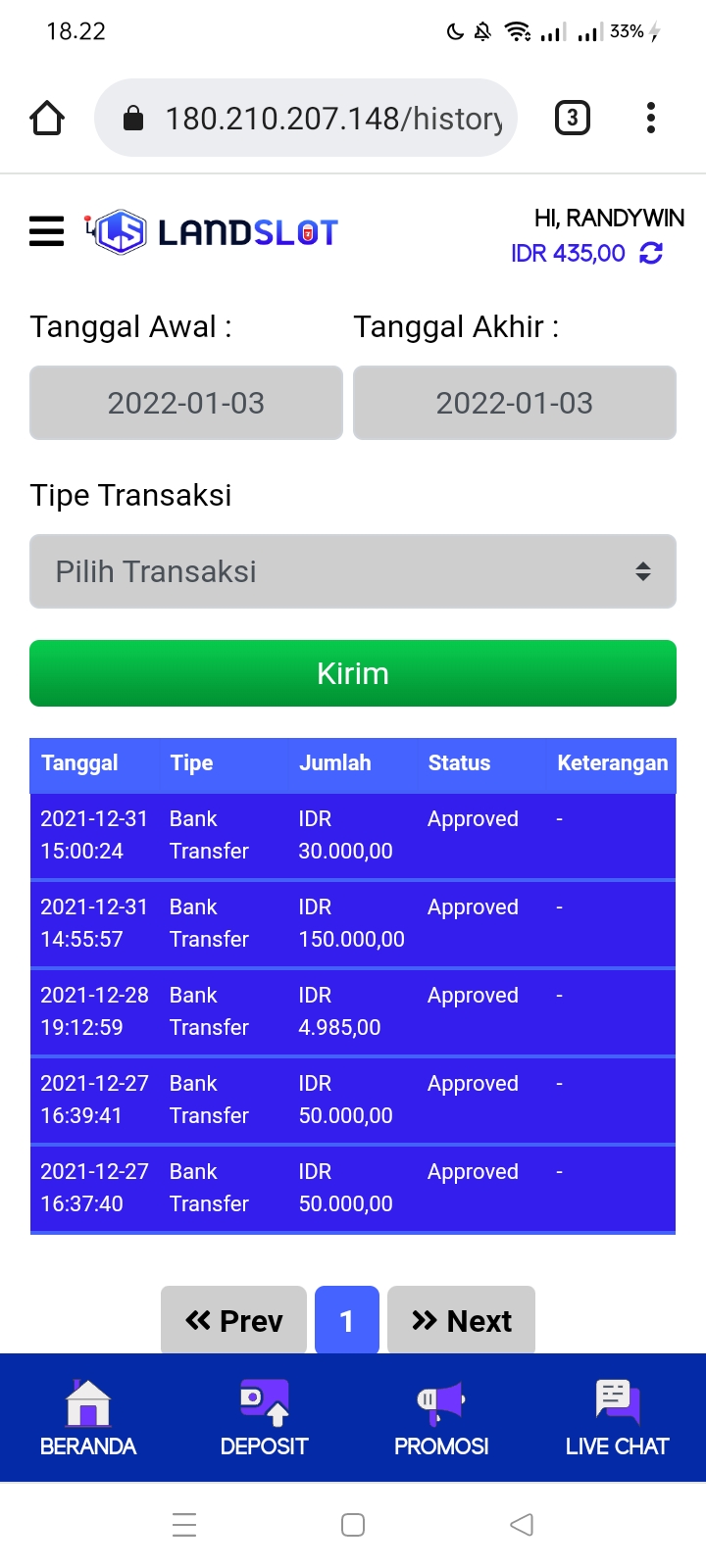Go to the Prev page

pyautogui.click(x=233, y=1320)
